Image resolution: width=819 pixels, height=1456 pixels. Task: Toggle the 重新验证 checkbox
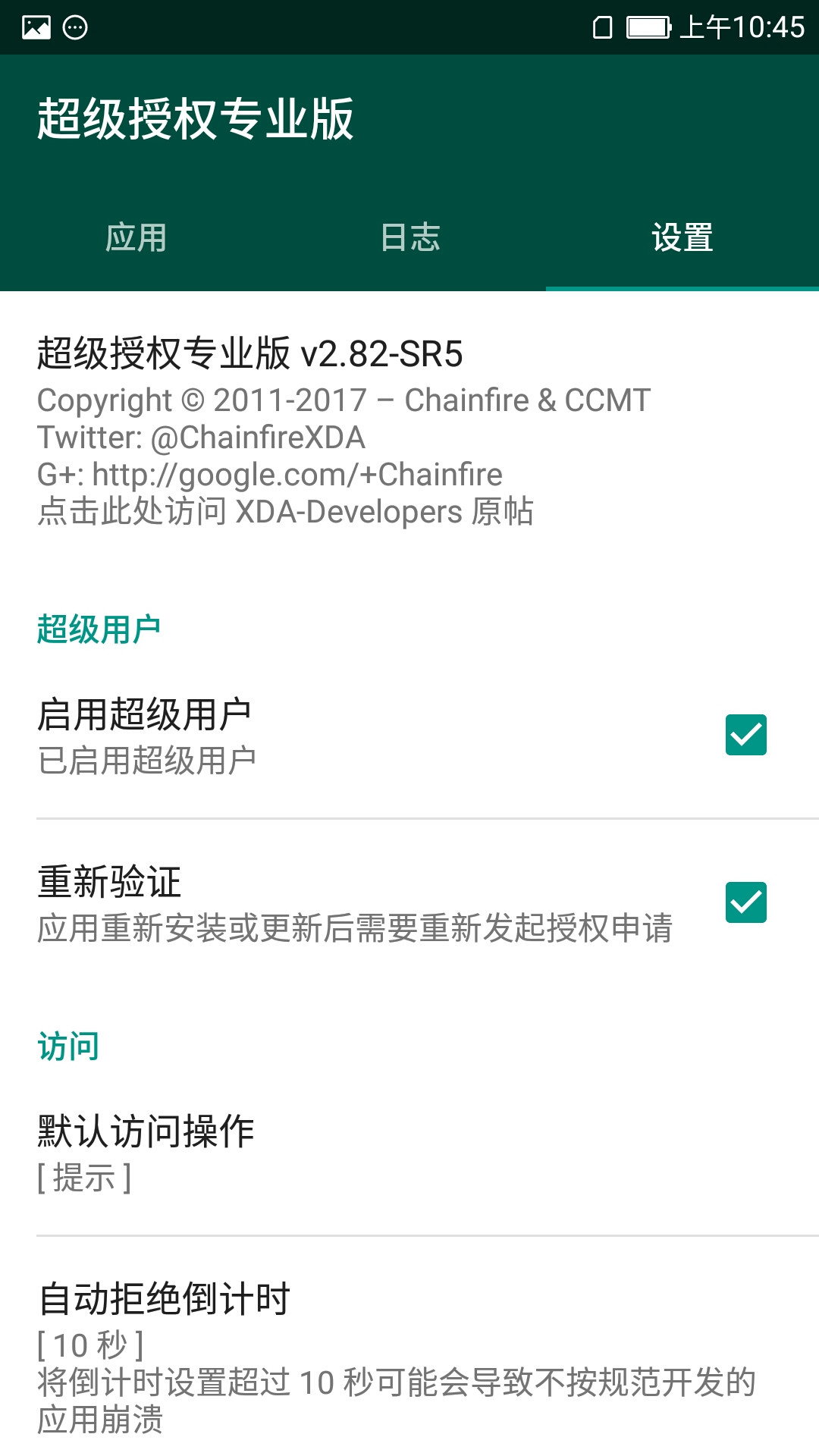[745, 902]
